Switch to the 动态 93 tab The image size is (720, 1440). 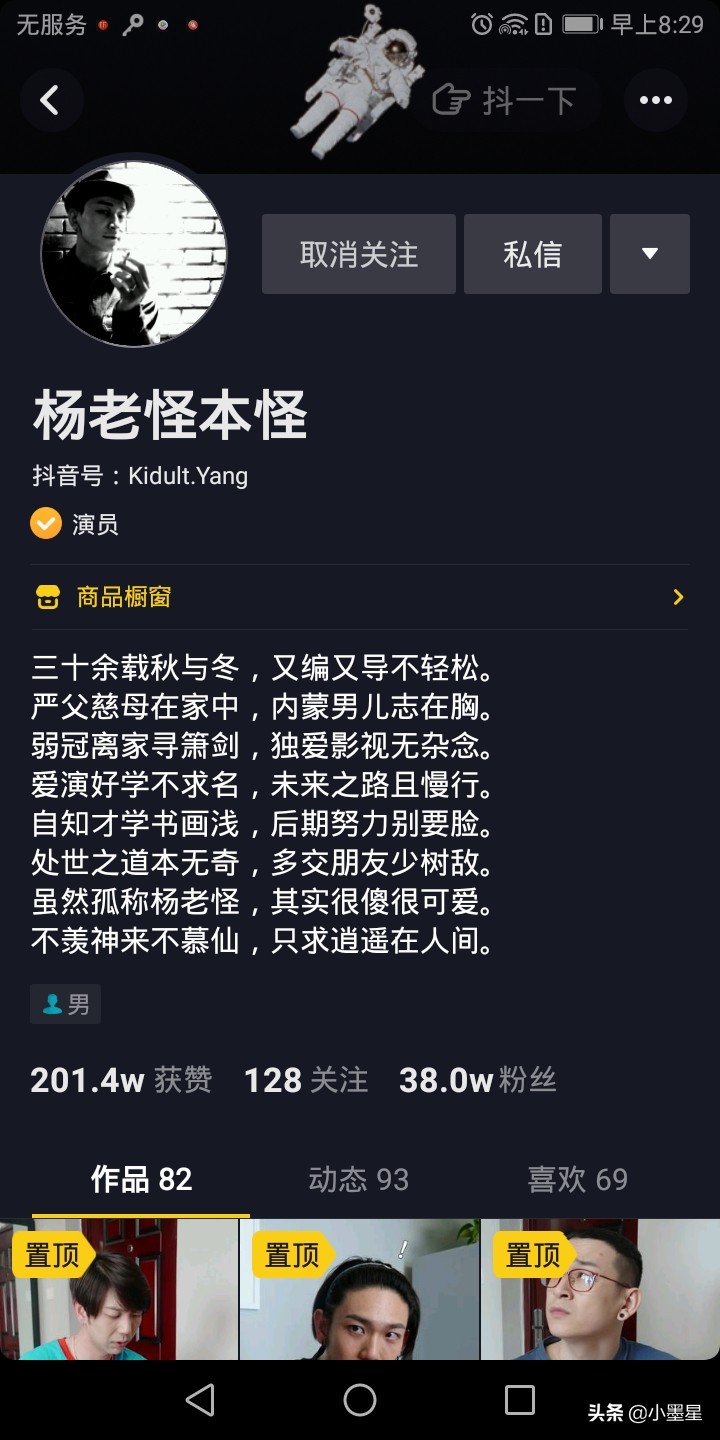pyautogui.click(x=358, y=1180)
